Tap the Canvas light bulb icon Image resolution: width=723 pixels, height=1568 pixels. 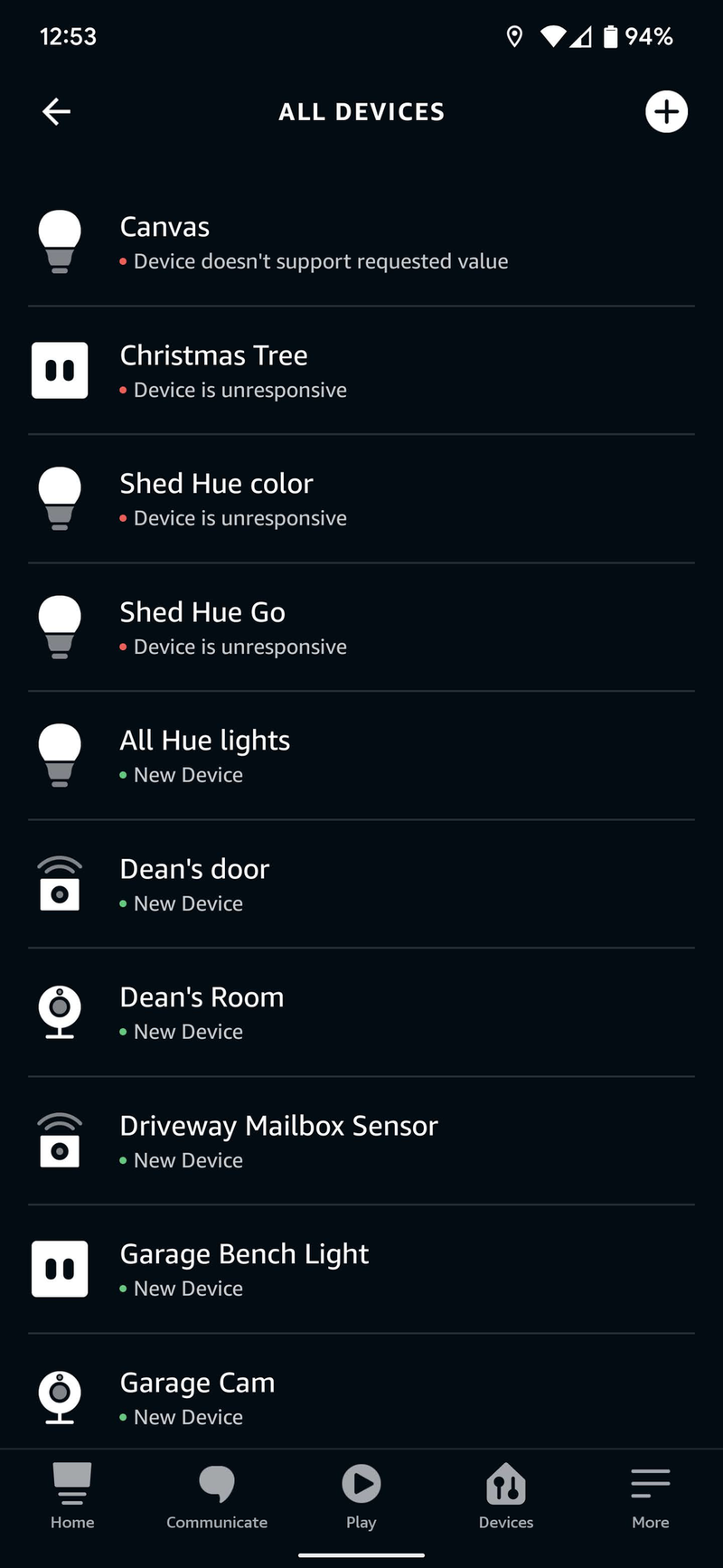(59, 241)
